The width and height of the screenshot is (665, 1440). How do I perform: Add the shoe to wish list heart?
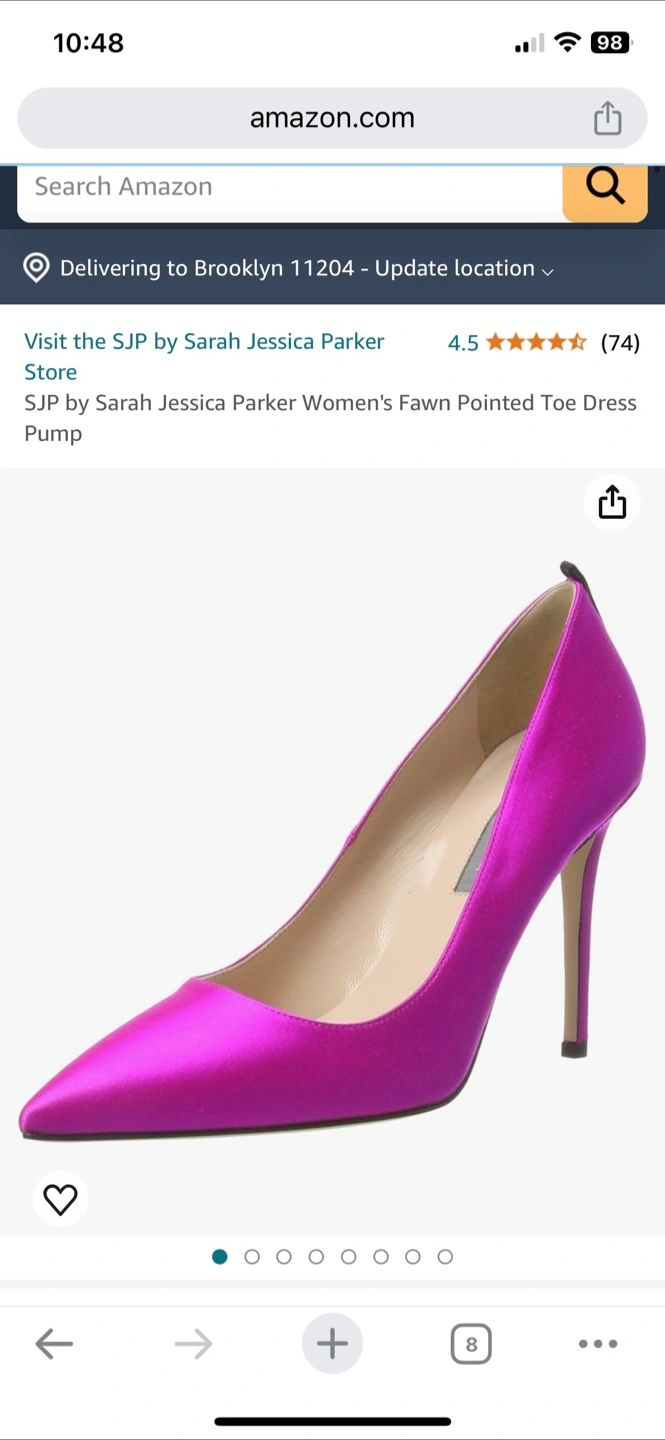click(61, 1199)
